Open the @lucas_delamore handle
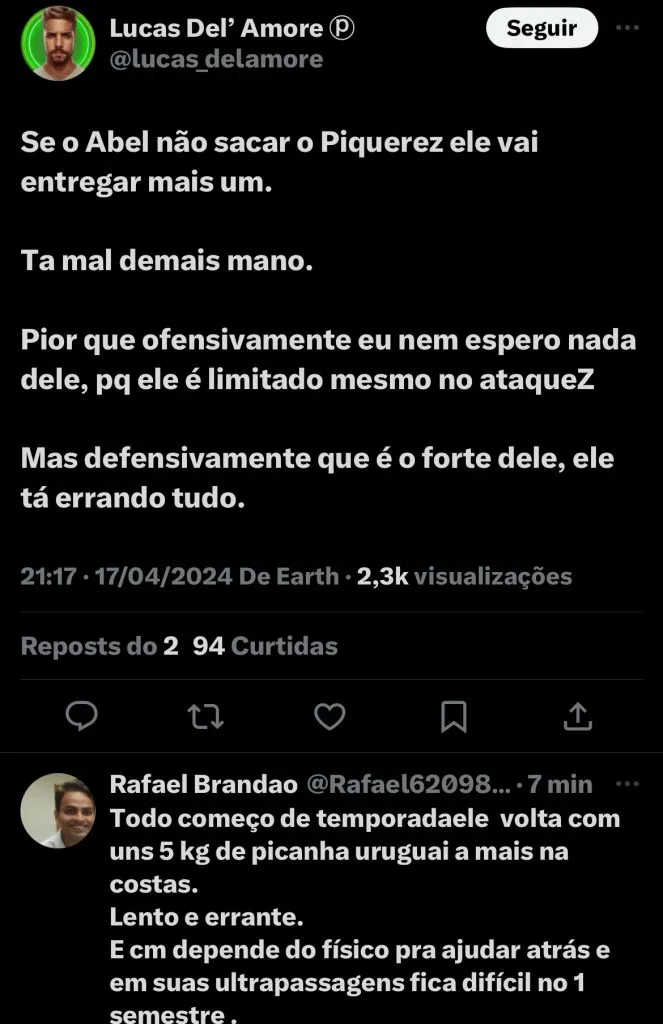The height and width of the screenshot is (1024, 663). (x=216, y=59)
